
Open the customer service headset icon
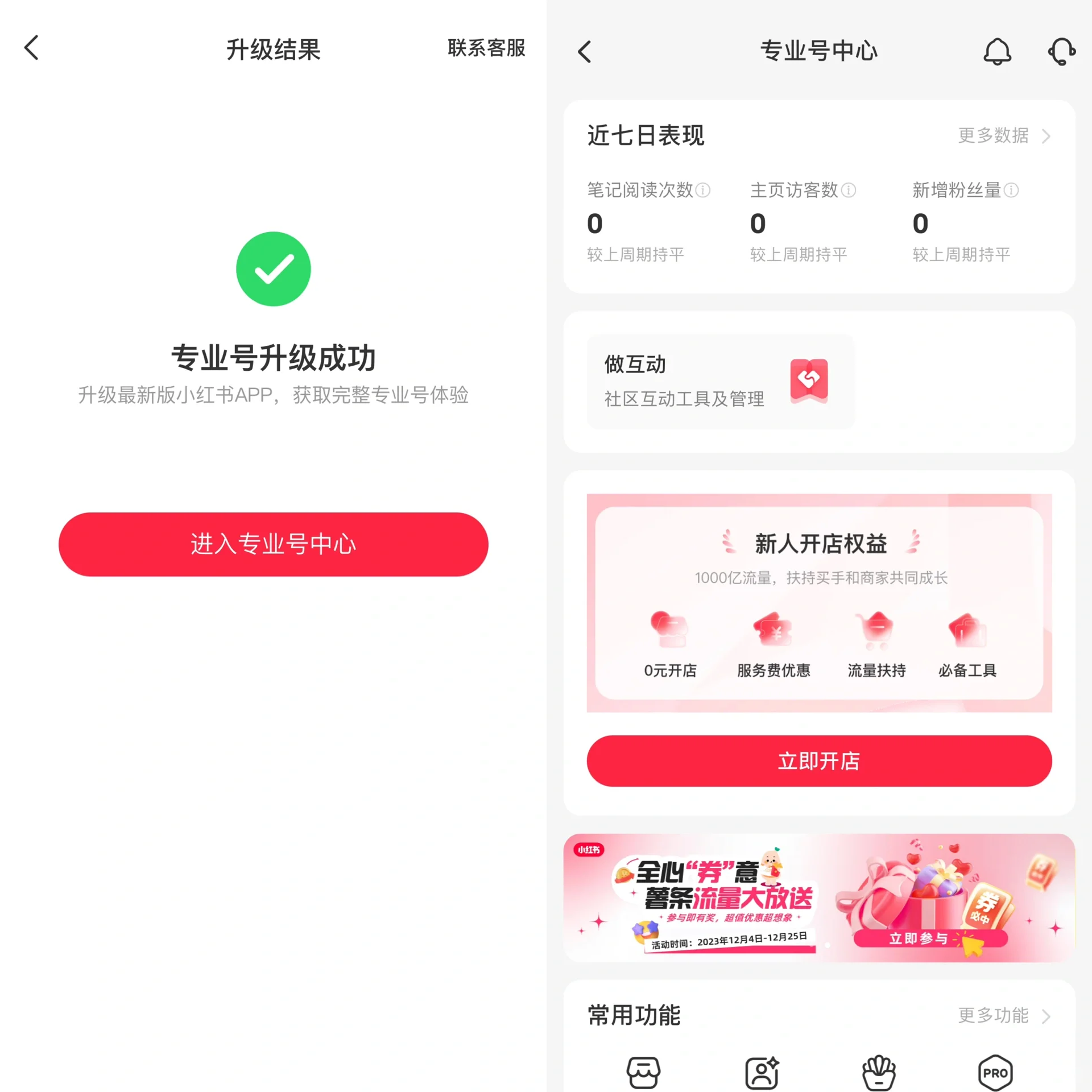tap(1061, 52)
